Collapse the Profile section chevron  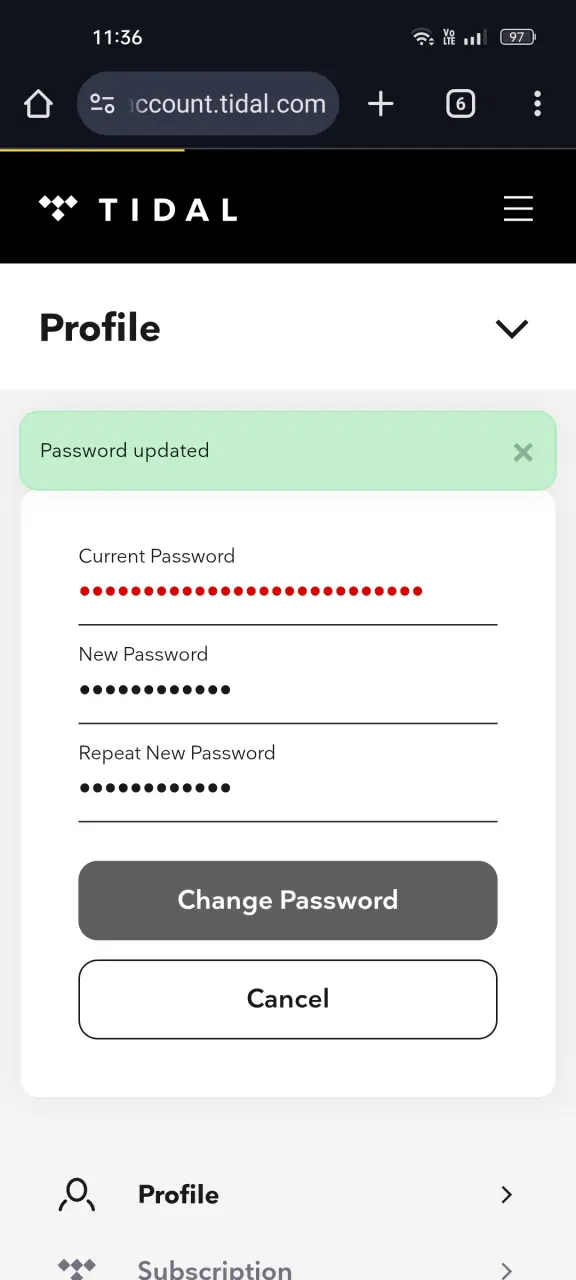(512, 328)
